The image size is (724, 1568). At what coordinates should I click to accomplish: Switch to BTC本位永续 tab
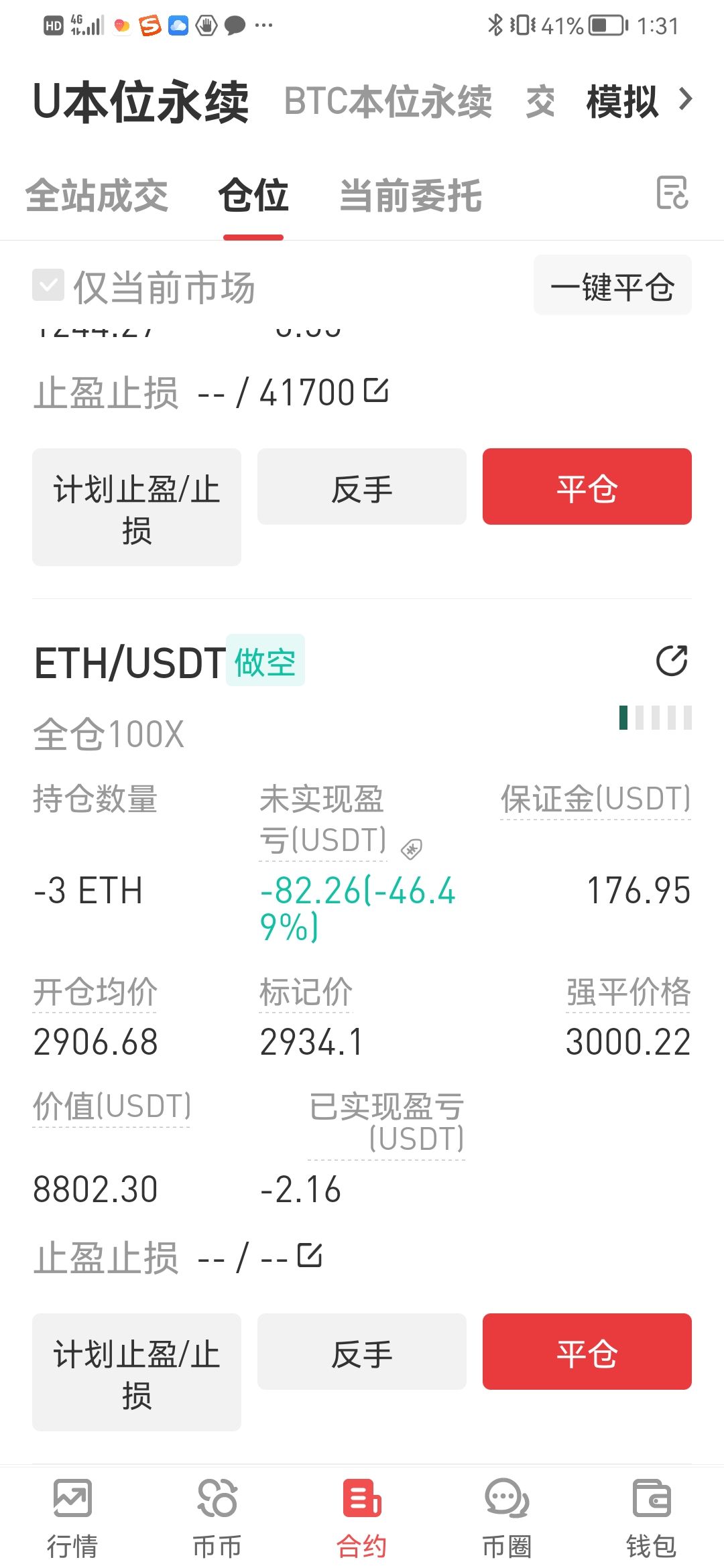pos(387,102)
